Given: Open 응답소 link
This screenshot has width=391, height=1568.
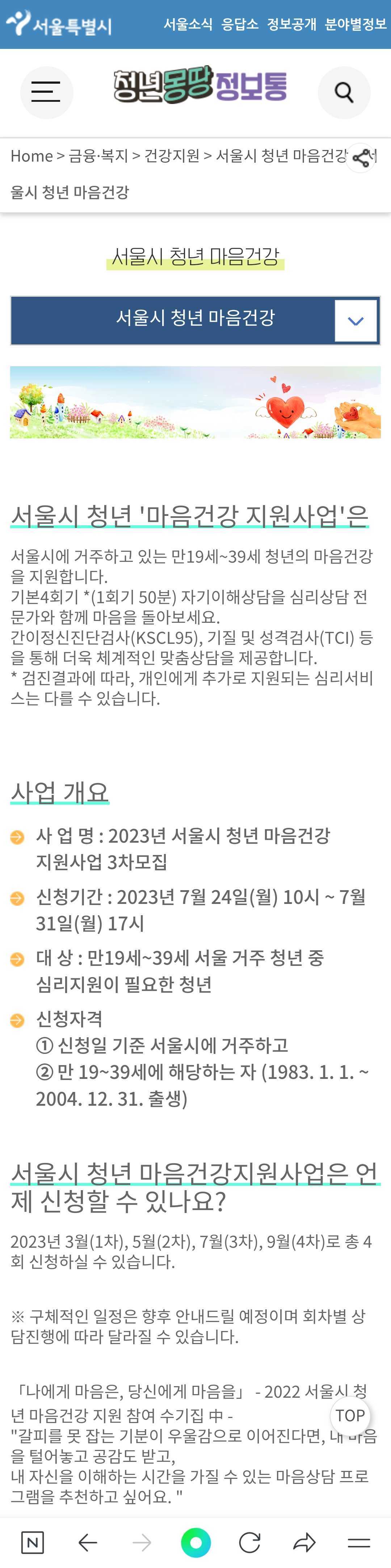Looking at the screenshot, I should [x=240, y=24].
